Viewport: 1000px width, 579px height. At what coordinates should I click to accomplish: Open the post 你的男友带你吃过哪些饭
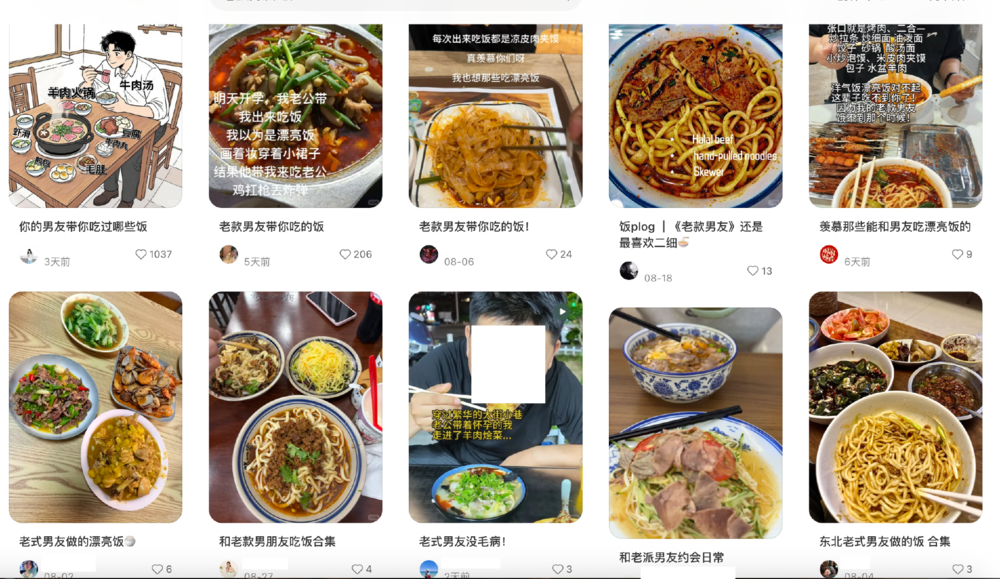point(95,115)
